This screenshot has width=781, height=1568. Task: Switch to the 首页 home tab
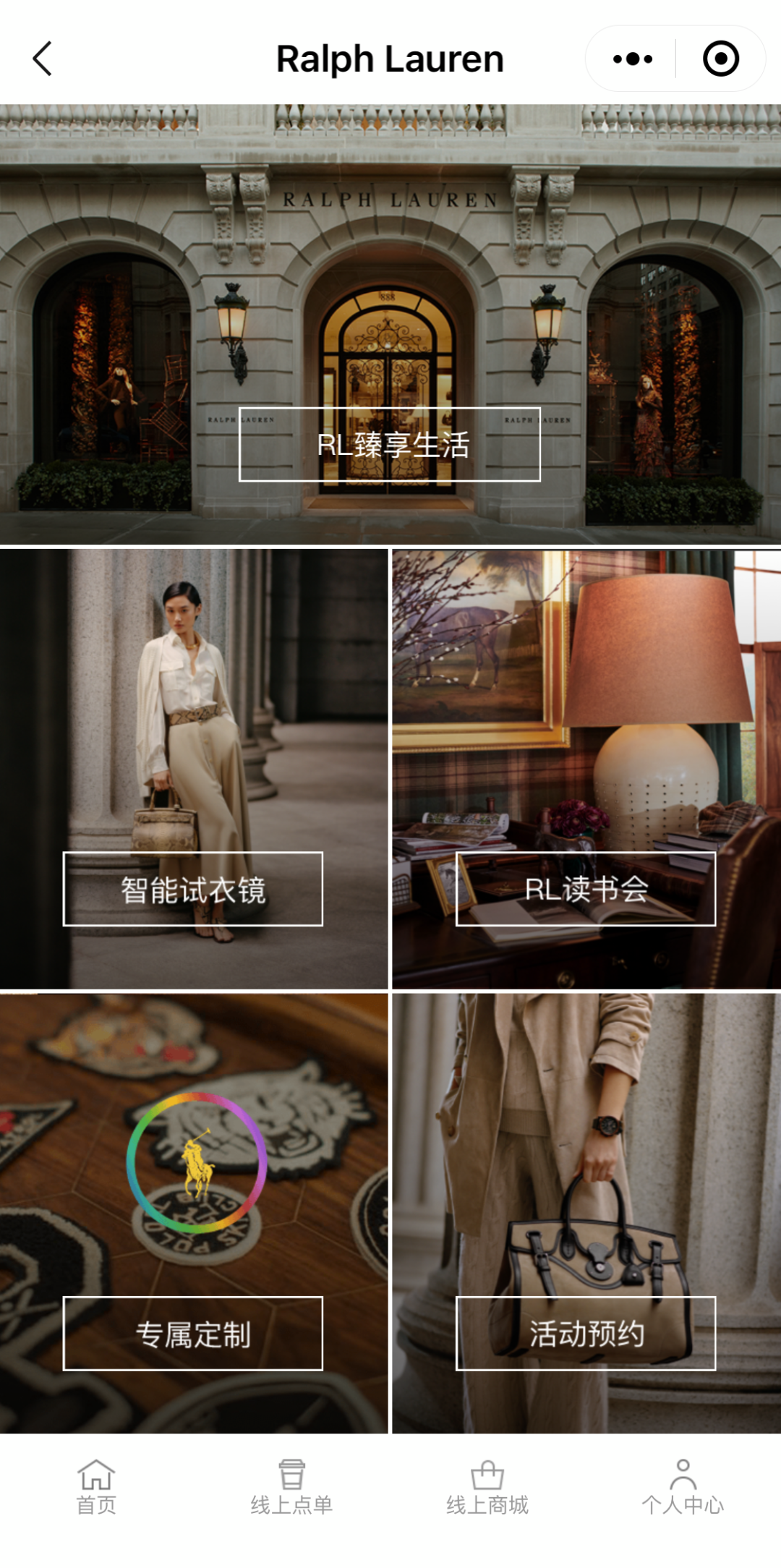click(x=96, y=1487)
